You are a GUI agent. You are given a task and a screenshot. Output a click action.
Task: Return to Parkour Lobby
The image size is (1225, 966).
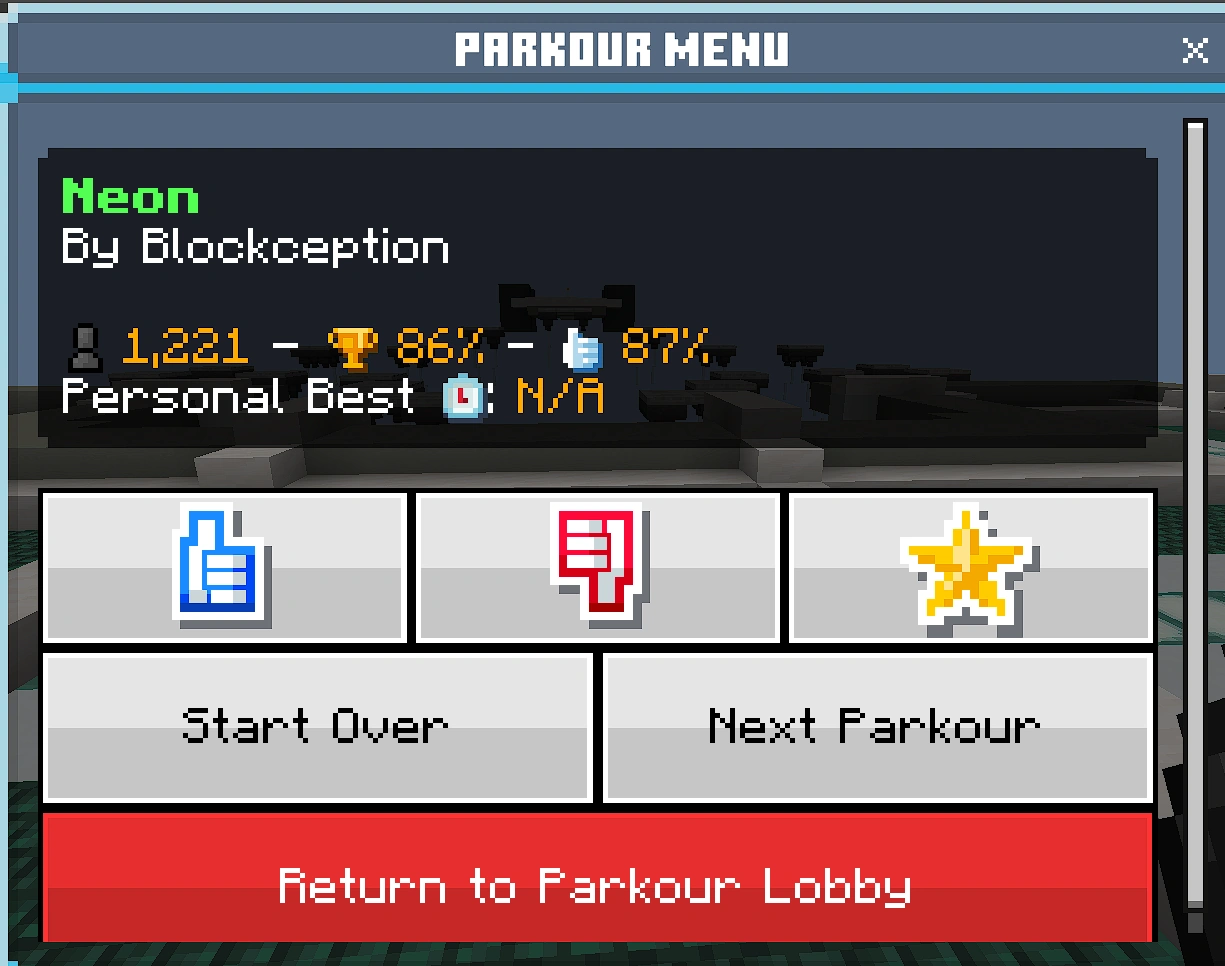click(x=598, y=877)
